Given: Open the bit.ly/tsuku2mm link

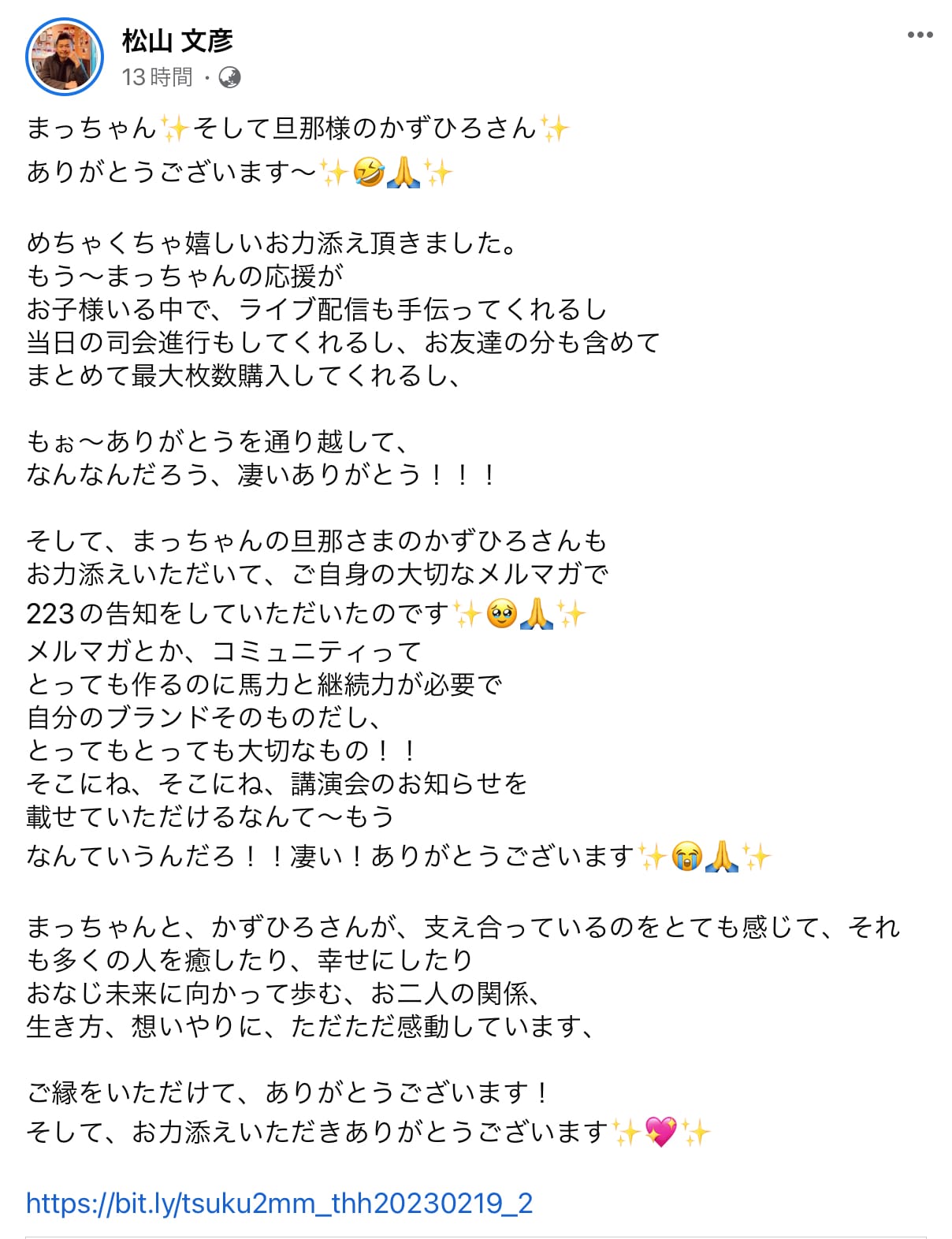Looking at the screenshot, I should [x=279, y=1203].
